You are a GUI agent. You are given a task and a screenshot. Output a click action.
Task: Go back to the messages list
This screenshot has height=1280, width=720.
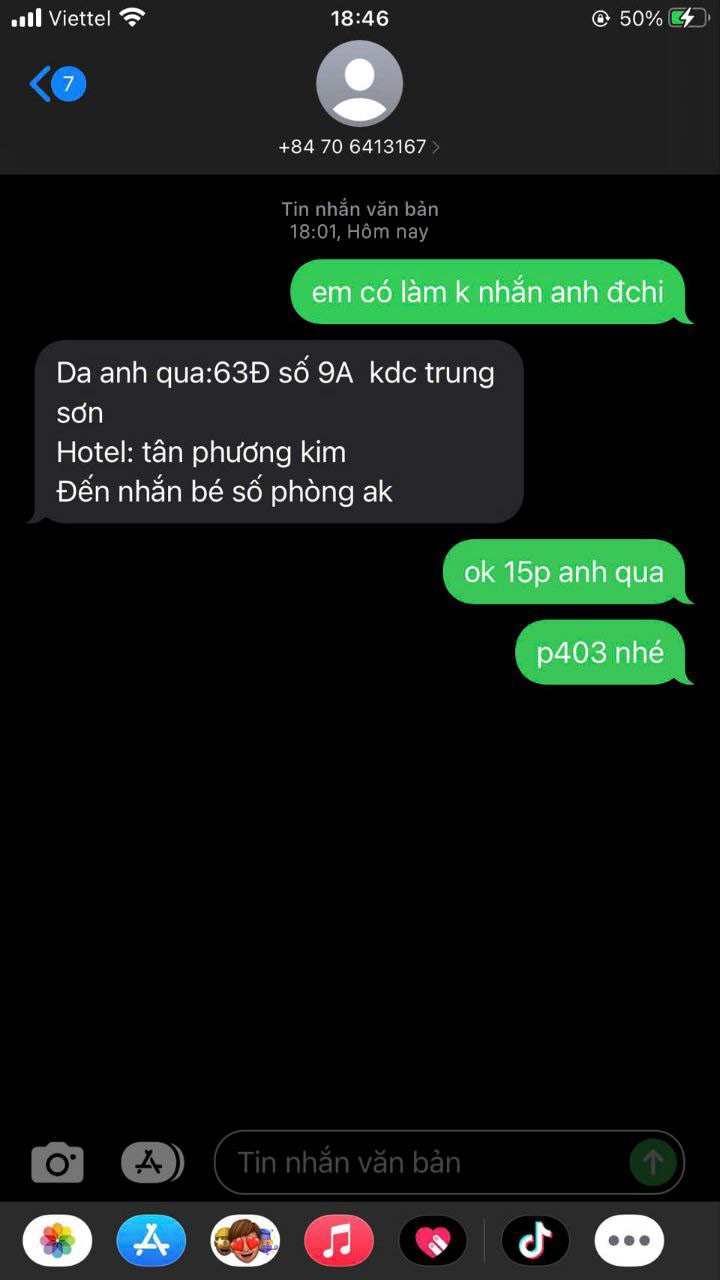coord(55,84)
